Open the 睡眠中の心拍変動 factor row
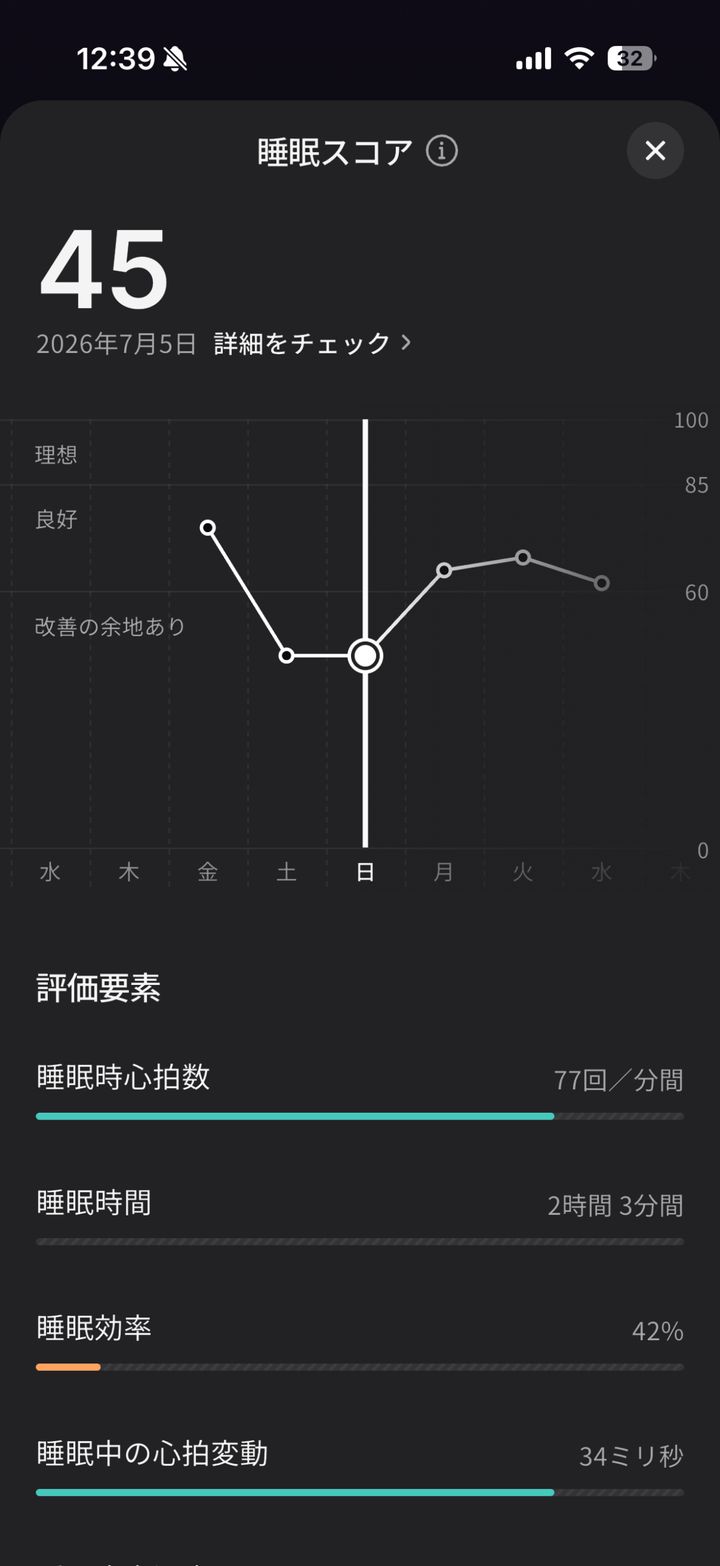720x1566 pixels. coord(360,1466)
